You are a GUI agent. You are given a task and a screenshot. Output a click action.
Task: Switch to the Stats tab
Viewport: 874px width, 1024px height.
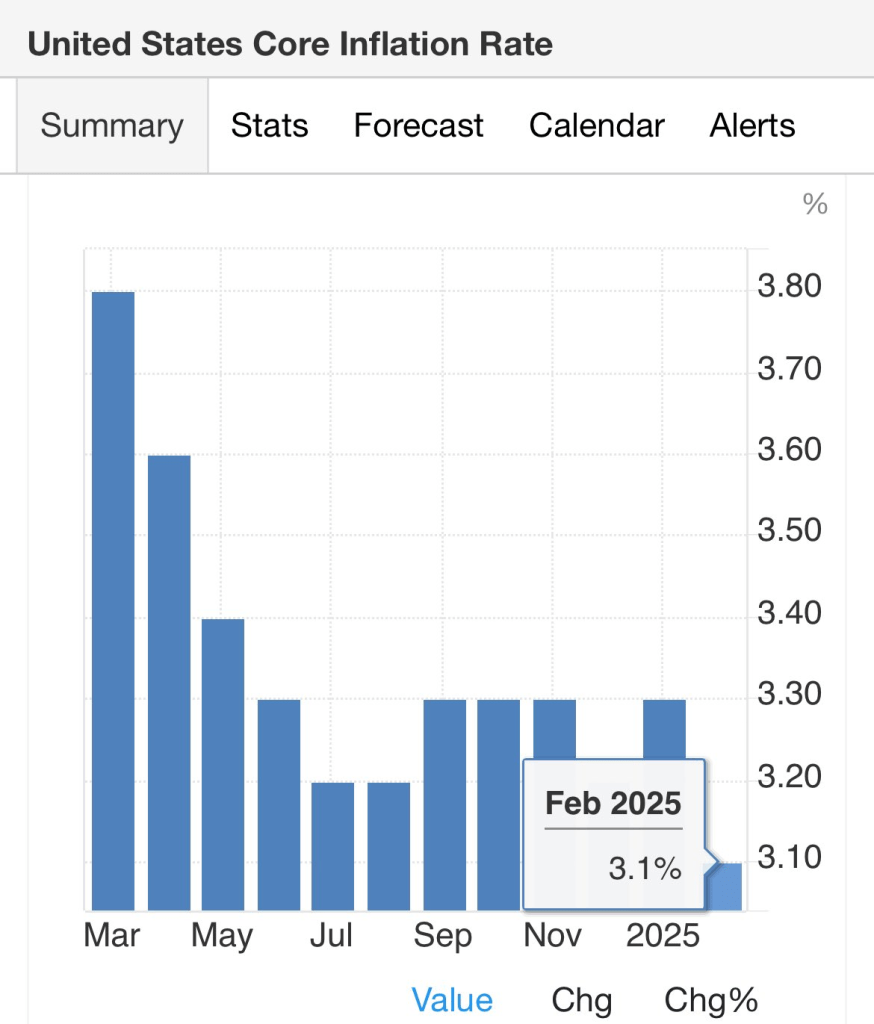pyautogui.click(x=269, y=126)
